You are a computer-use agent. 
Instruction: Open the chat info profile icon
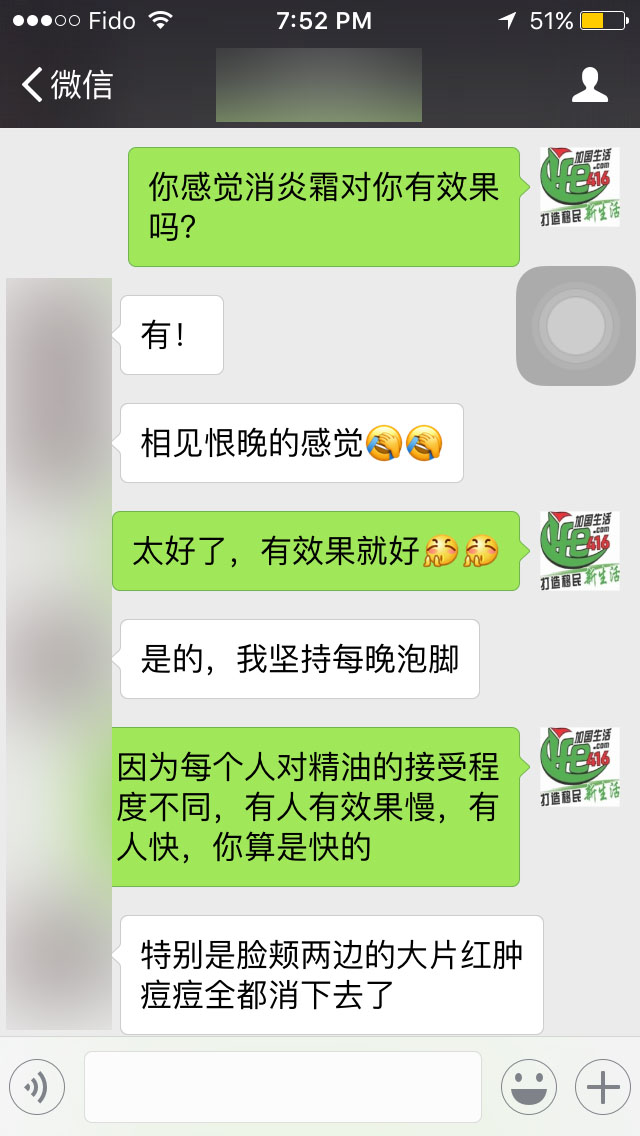589,85
